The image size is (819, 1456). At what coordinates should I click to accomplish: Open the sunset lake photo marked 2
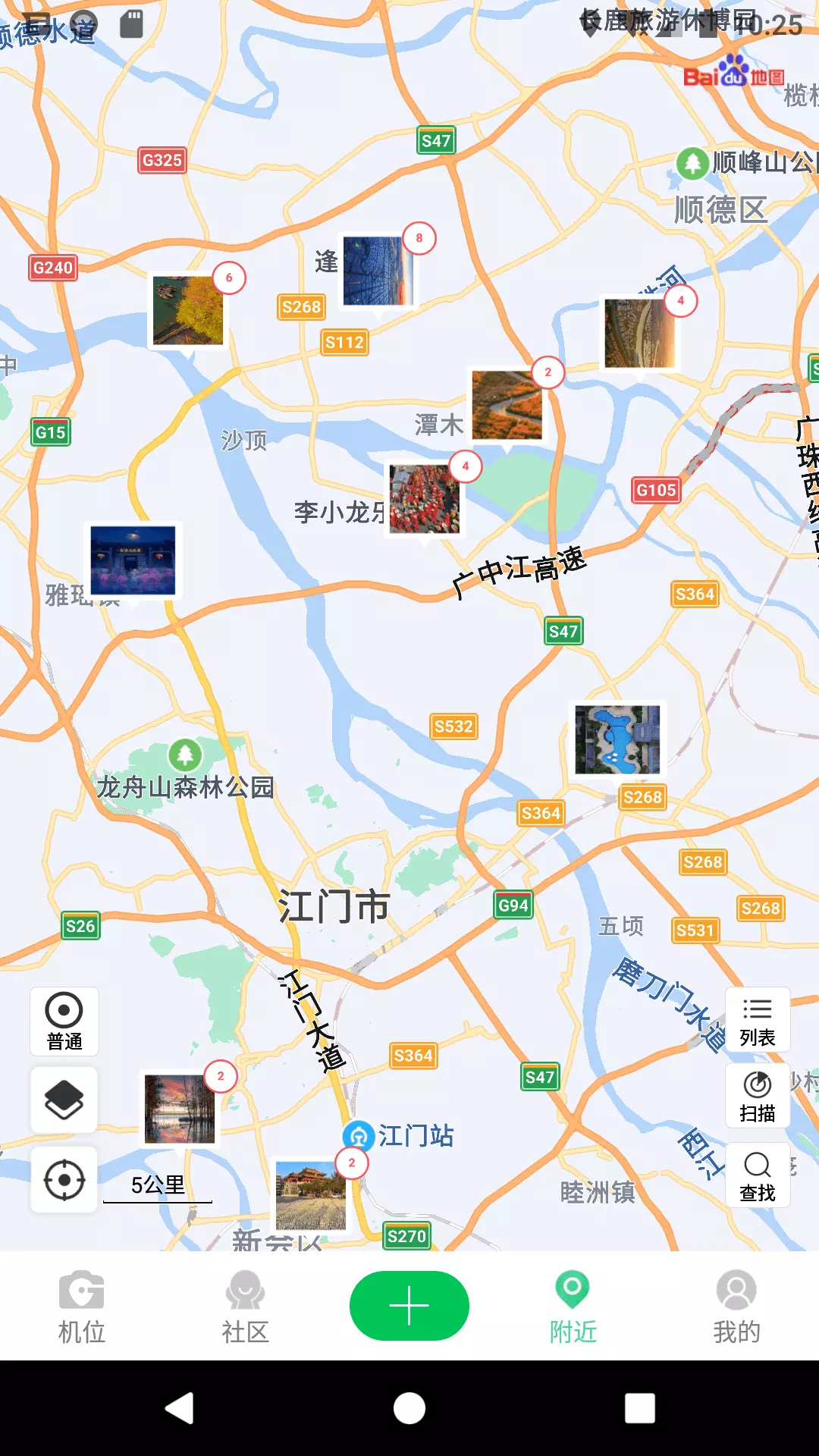coord(180,1108)
